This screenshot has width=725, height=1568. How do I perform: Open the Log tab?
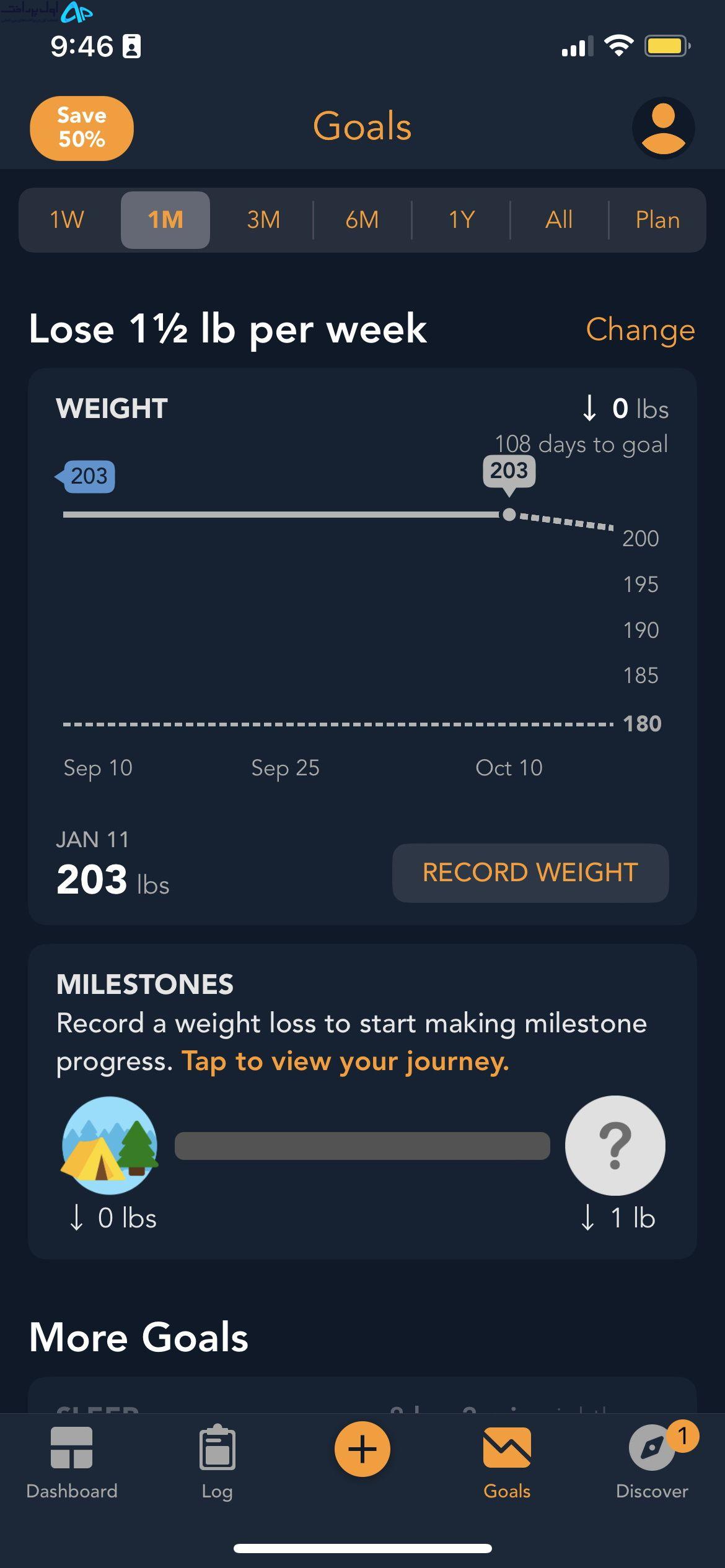click(x=217, y=1463)
